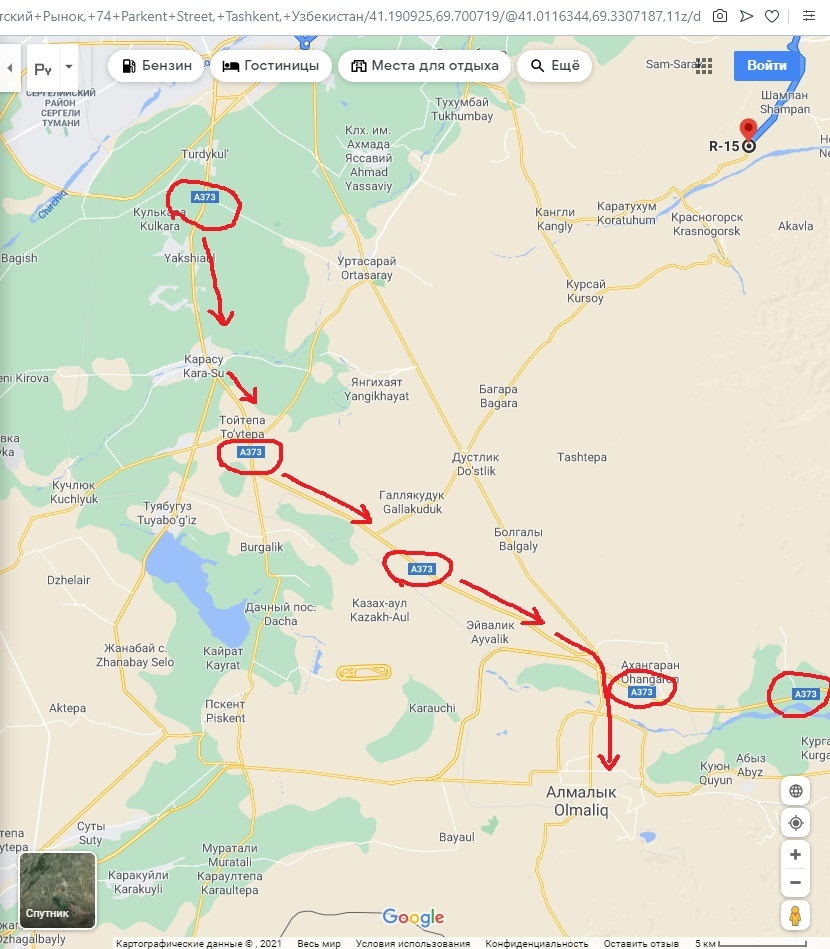Collapse the side panel arrow
The width and height of the screenshot is (830, 949).
9,67
